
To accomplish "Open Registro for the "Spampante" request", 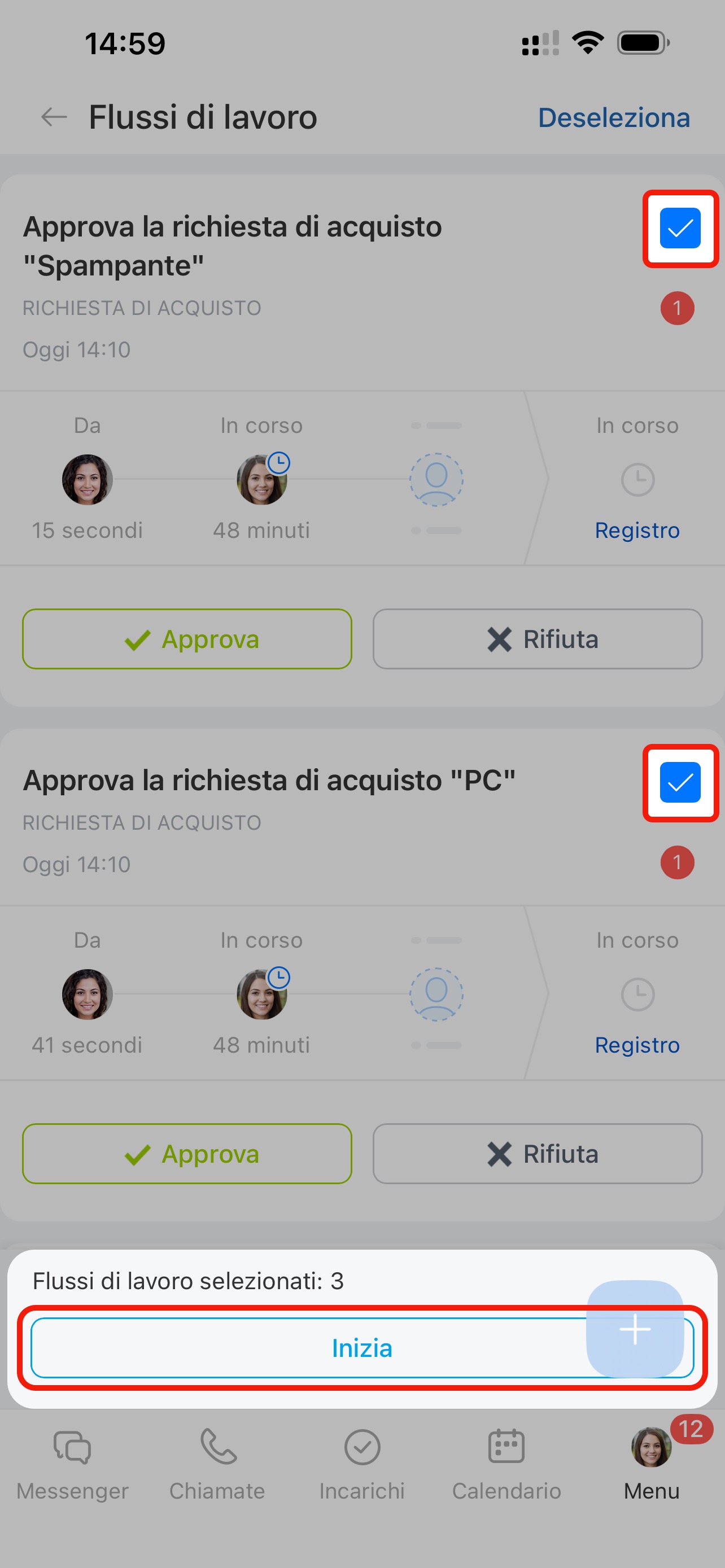I will click(x=637, y=530).
